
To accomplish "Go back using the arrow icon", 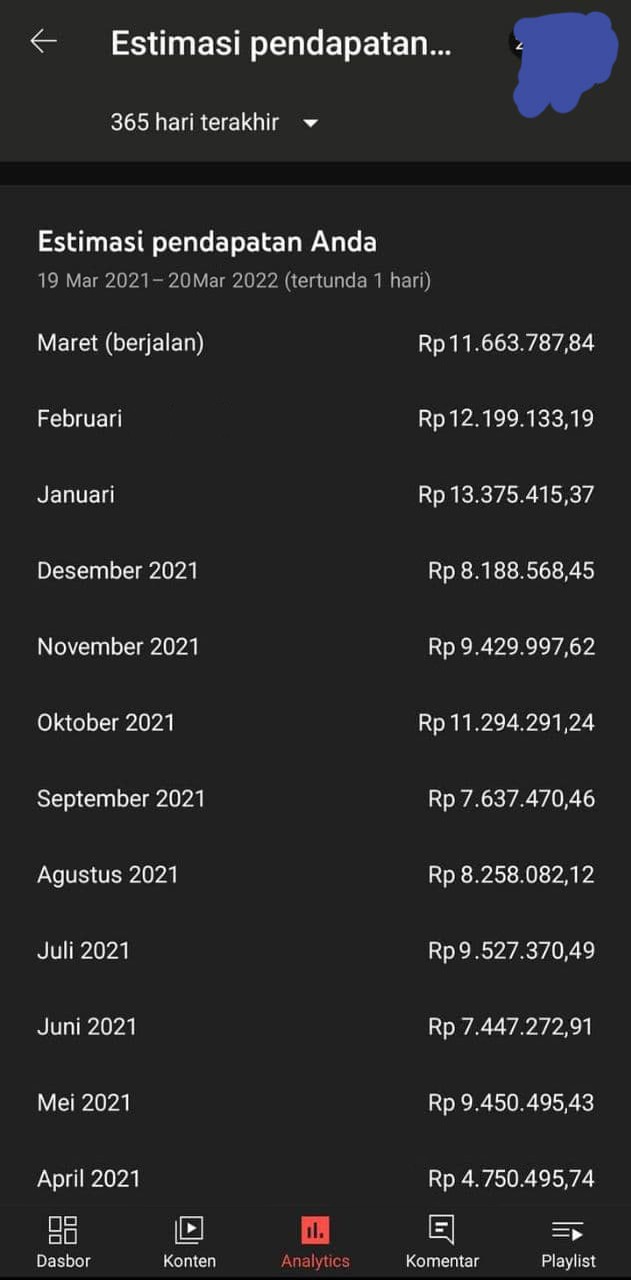I will pos(43,42).
